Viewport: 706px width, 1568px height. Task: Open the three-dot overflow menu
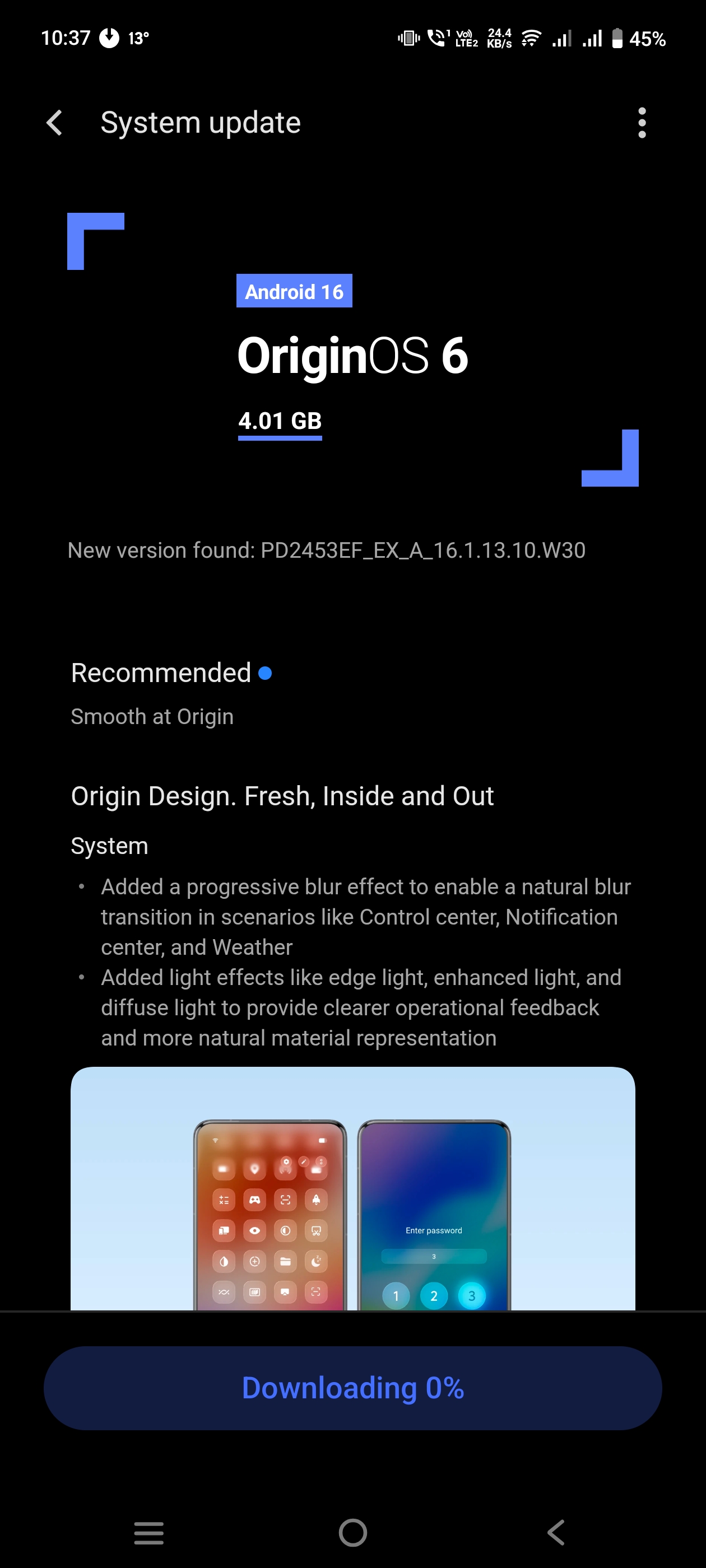point(642,123)
